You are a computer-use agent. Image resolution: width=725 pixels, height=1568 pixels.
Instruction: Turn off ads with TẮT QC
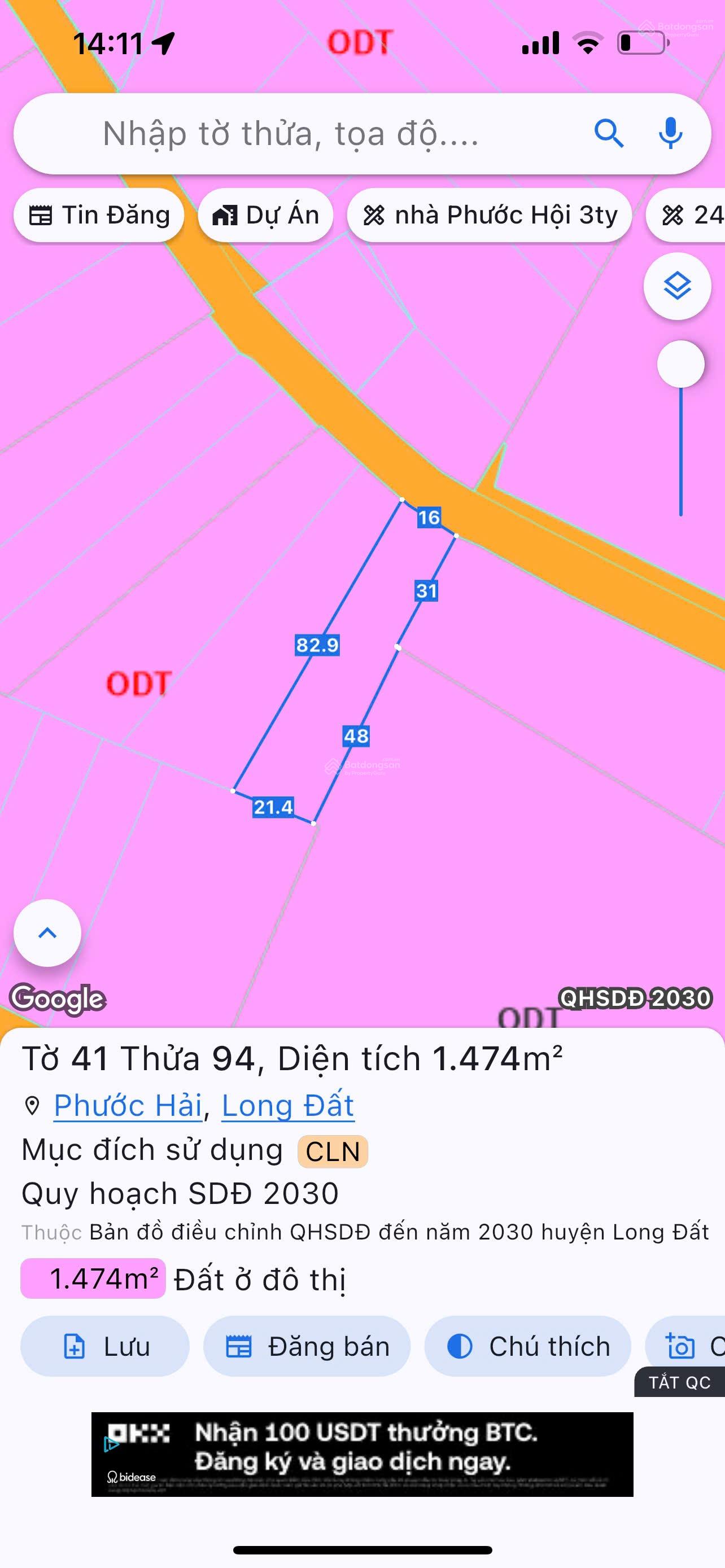[679, 1382]
